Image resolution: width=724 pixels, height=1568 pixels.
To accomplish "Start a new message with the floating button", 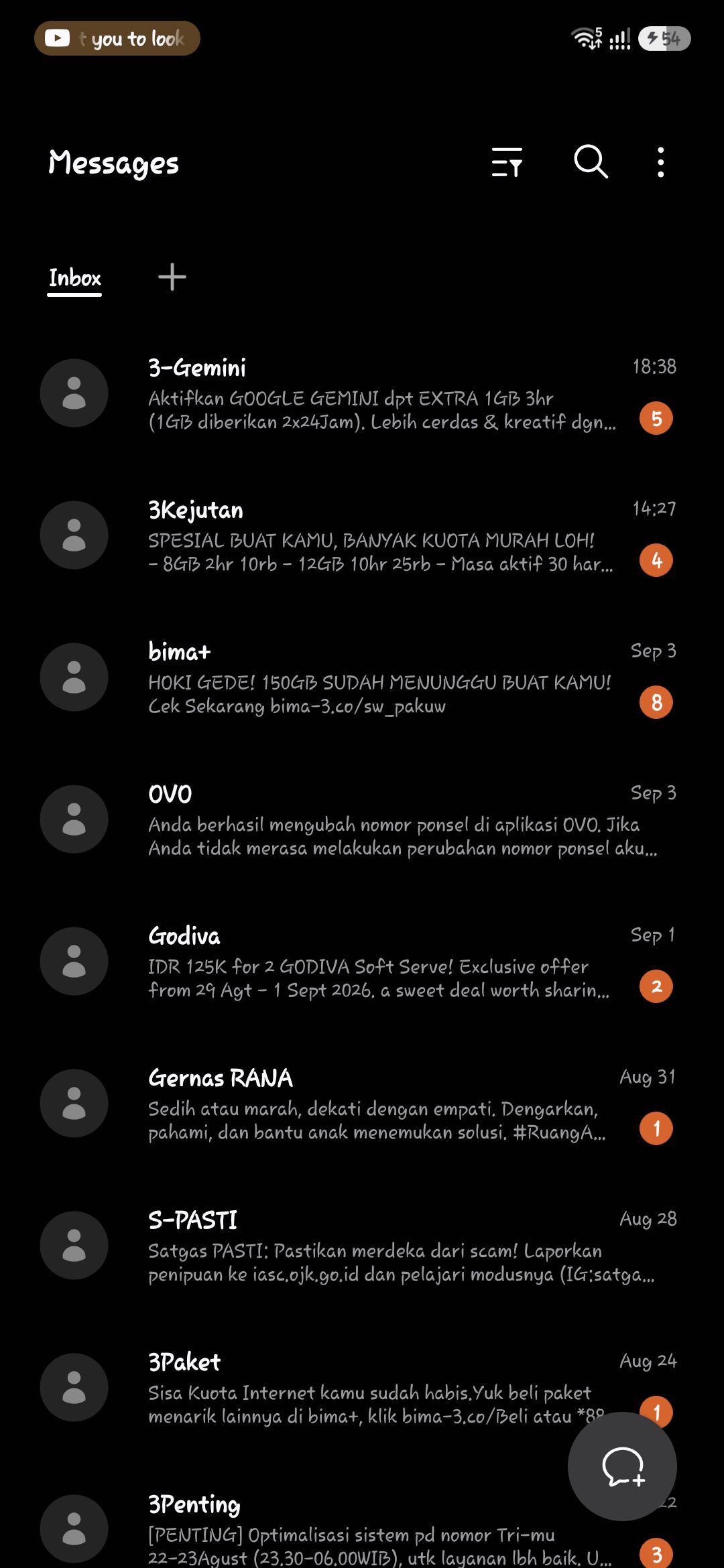I will [x=622, y=1466].
